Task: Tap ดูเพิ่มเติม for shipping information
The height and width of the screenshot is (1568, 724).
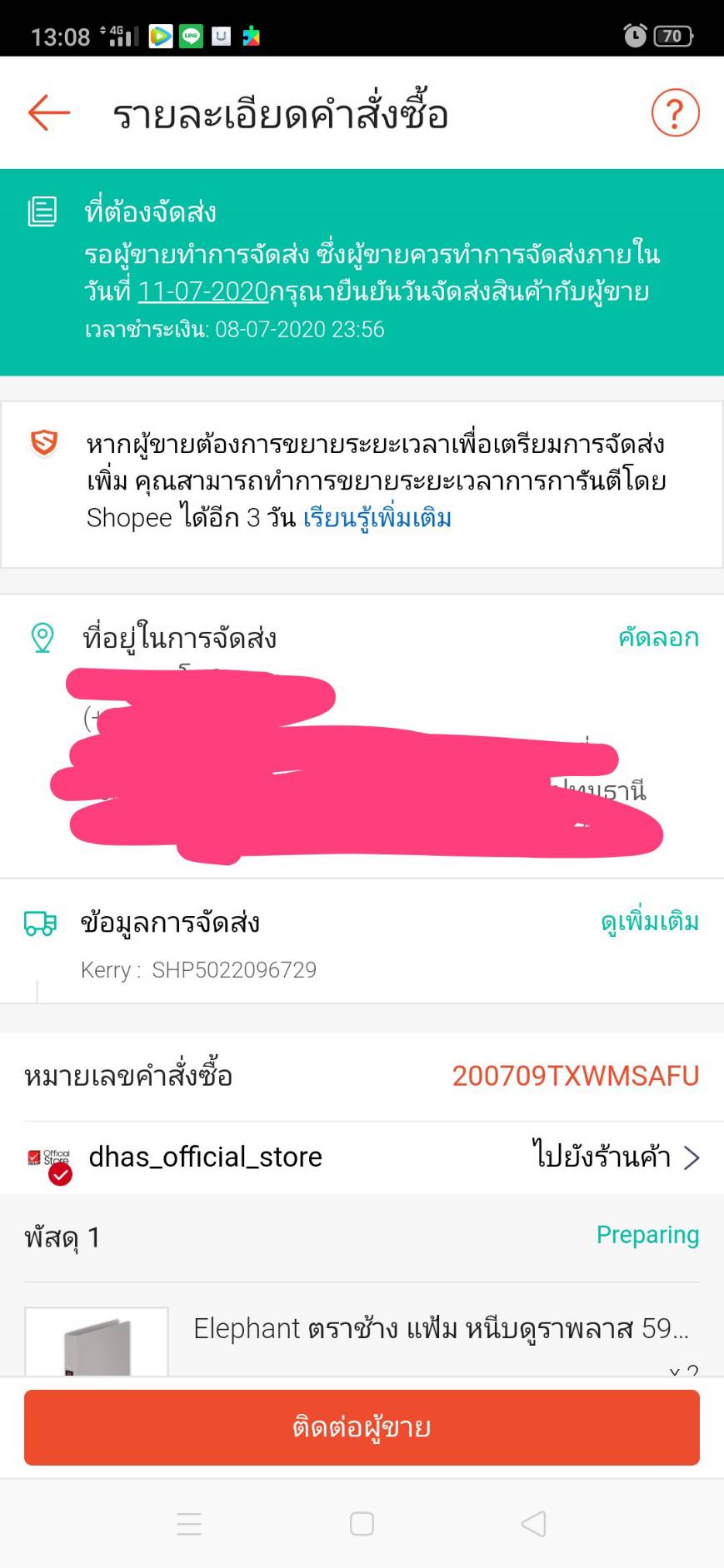Action: click(x=650, y=922)
